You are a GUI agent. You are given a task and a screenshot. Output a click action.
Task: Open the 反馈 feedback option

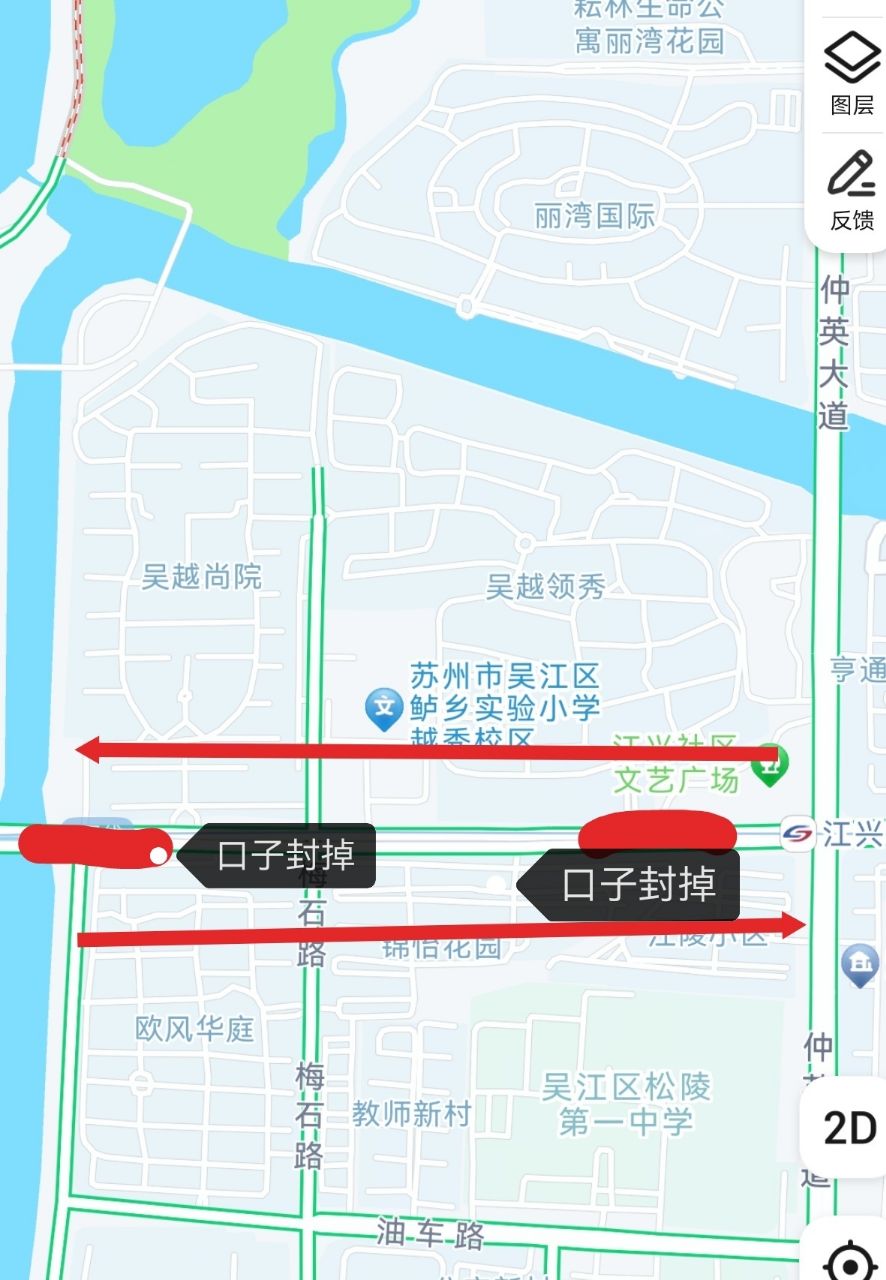(x=852, y=190)
